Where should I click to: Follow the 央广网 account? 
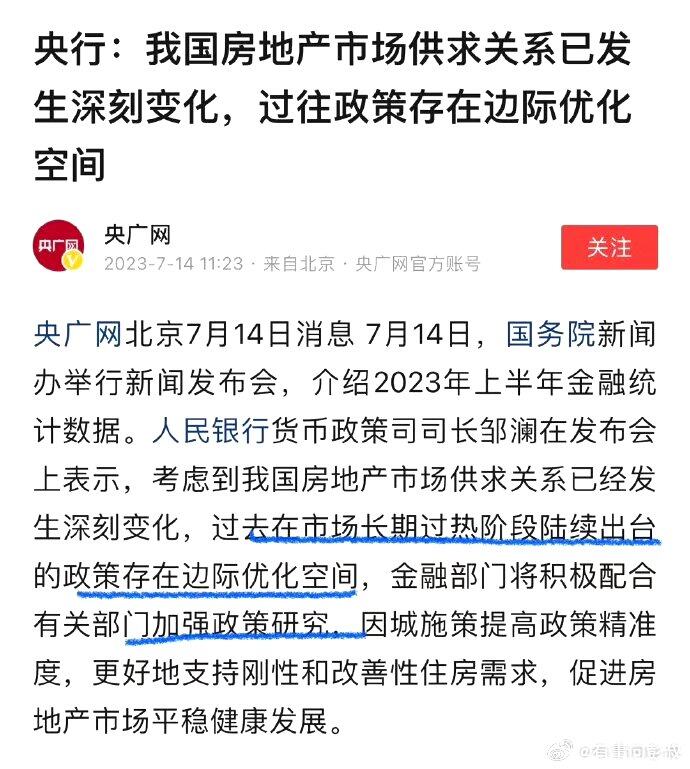pyautogui.click(x=609, y=247)
